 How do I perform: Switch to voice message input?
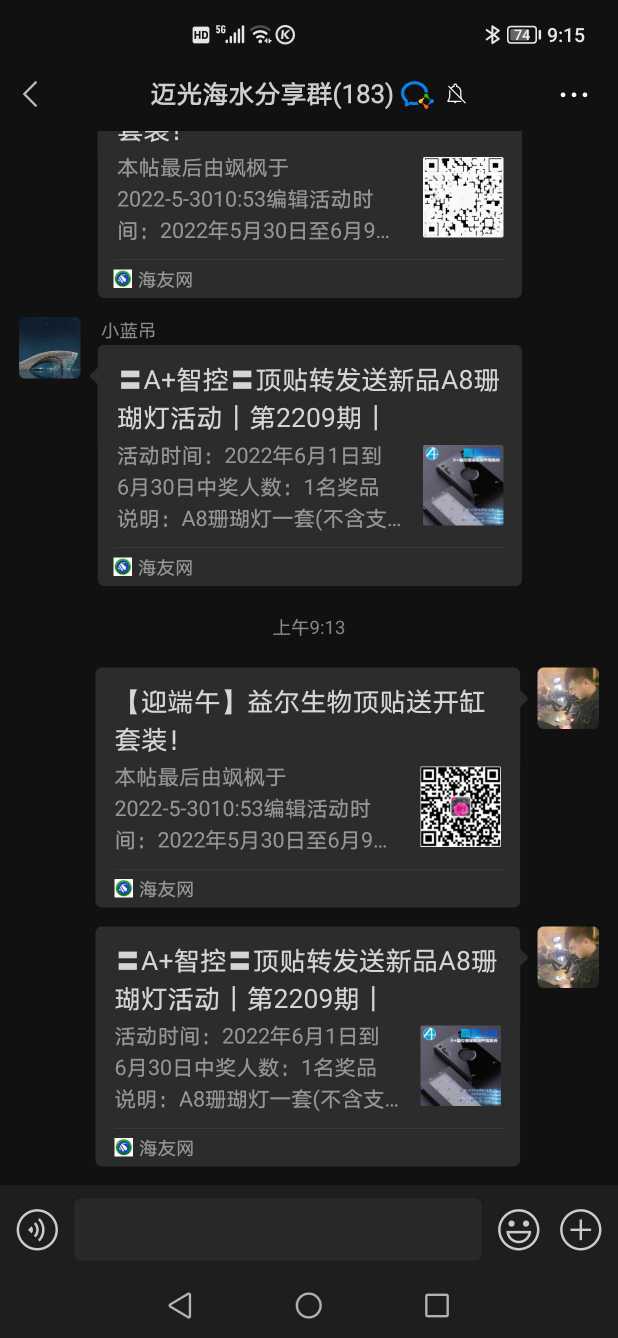pos(37,1229)
